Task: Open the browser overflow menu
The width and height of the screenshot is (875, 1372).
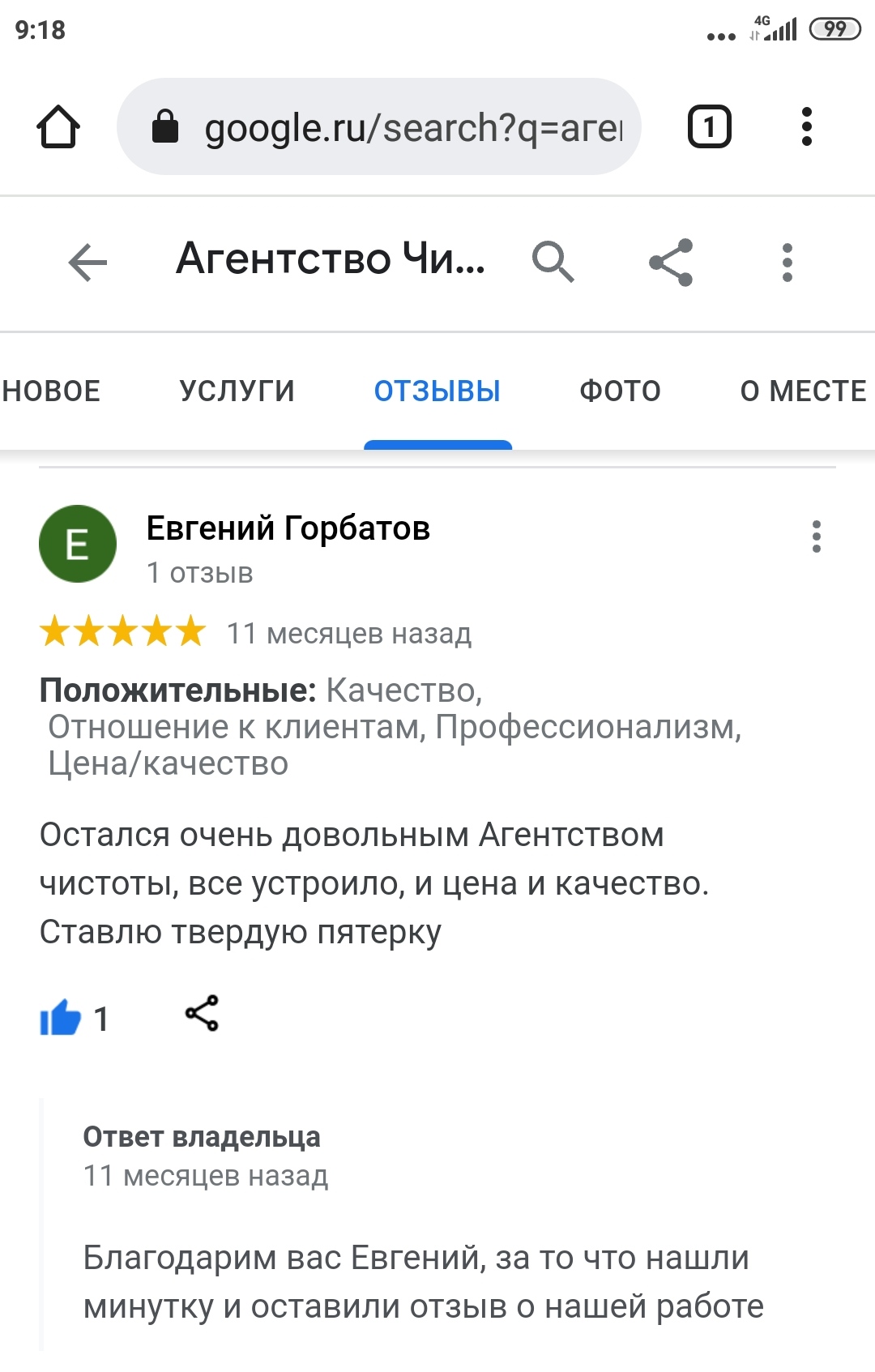Action: tap(806, 127)
